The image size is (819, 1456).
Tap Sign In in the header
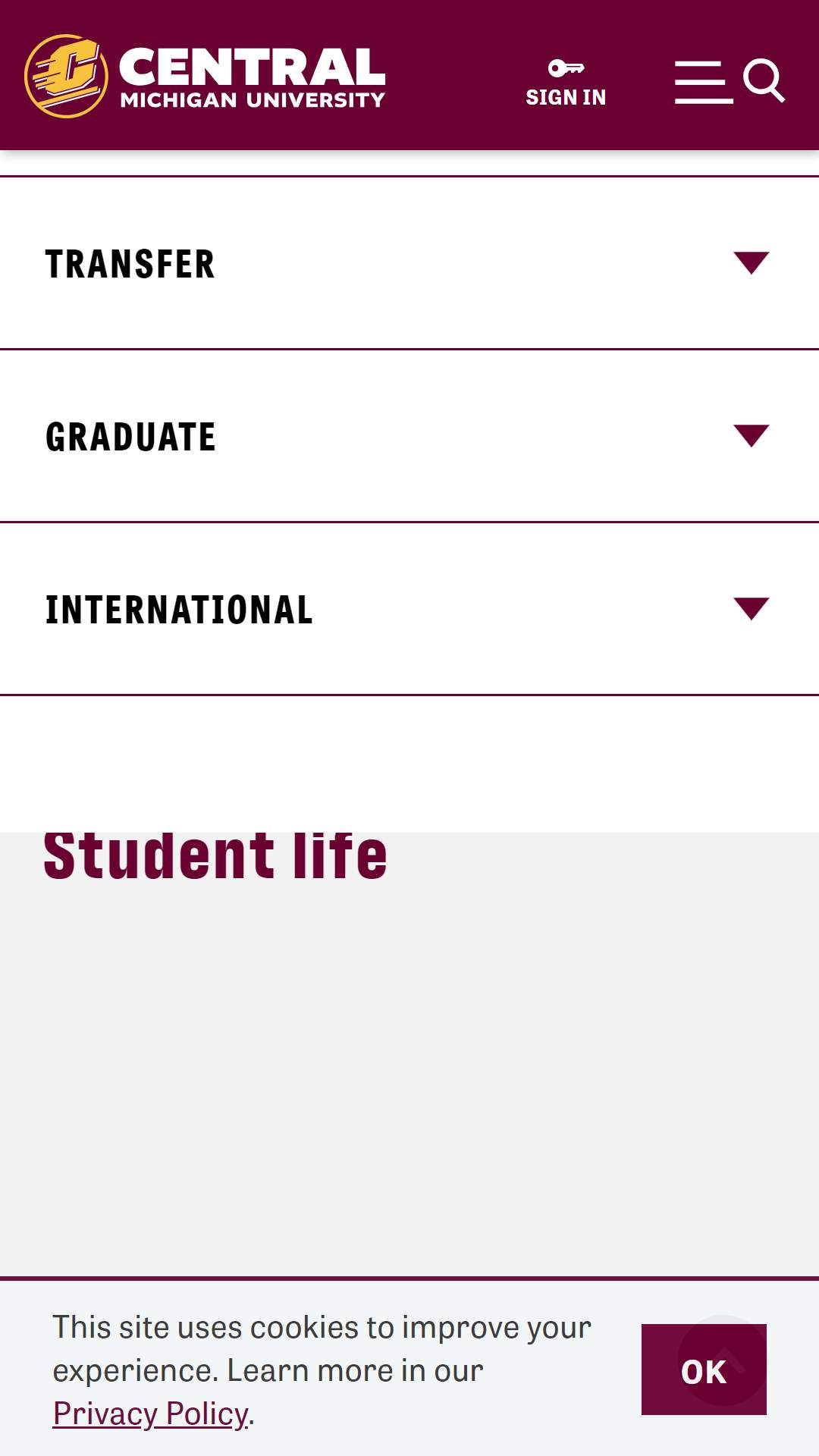tap(566, 83)
